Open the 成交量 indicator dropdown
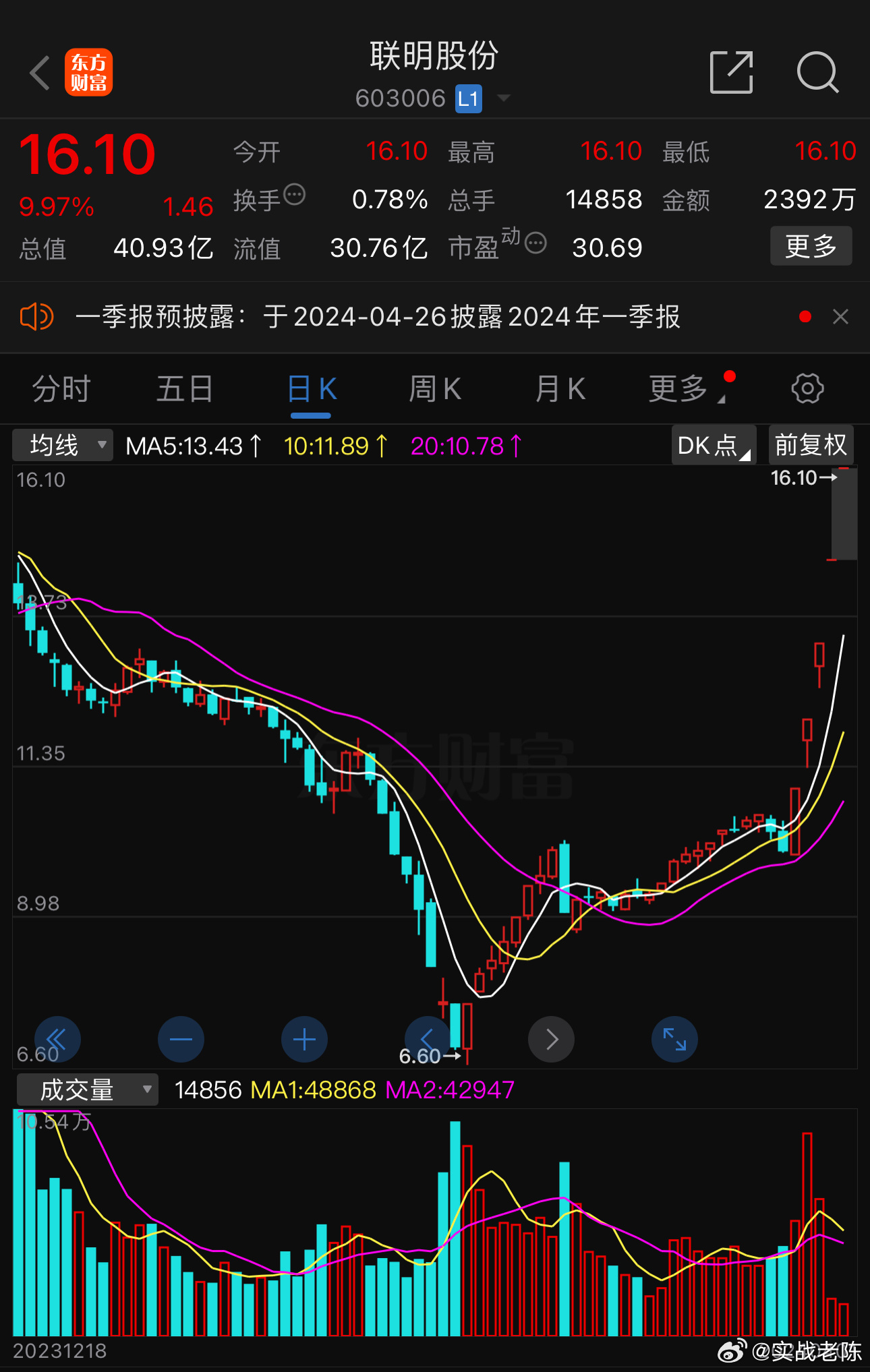Screen dimensions: 870x1372 tap(88, 1090)
